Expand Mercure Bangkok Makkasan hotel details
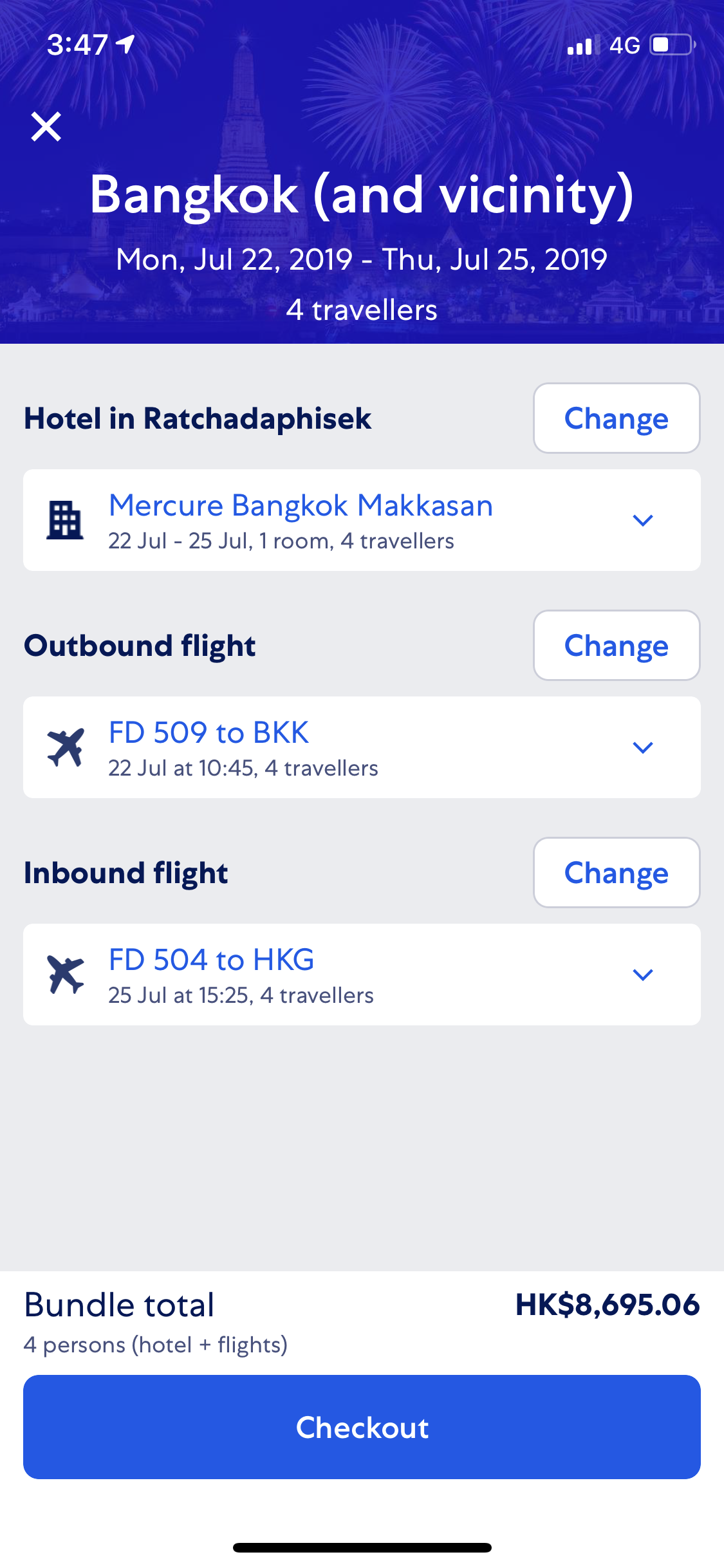The image size is (724, 1568). point(362,520)
